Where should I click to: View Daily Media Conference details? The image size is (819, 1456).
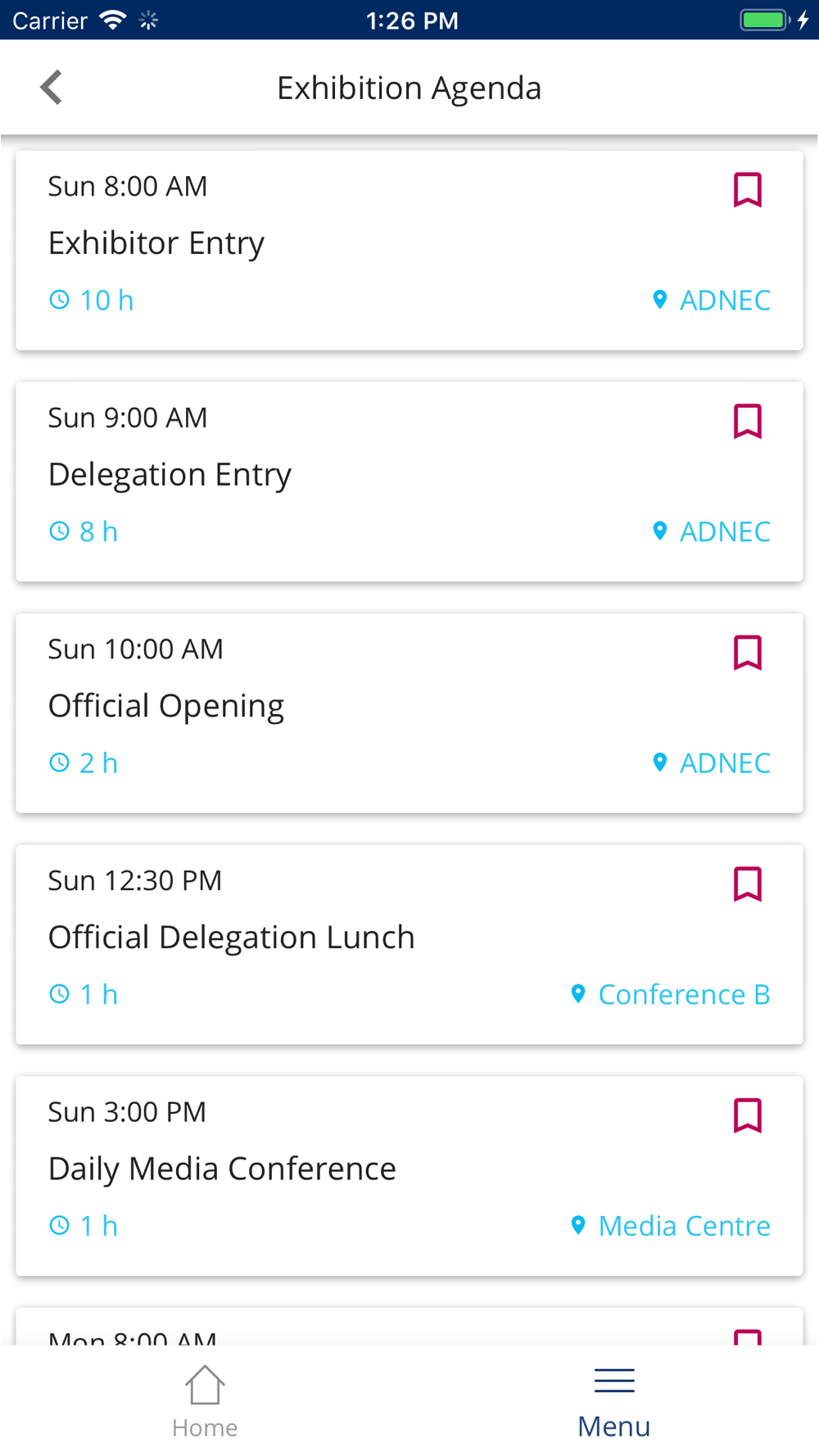[x=409, y=1177]
